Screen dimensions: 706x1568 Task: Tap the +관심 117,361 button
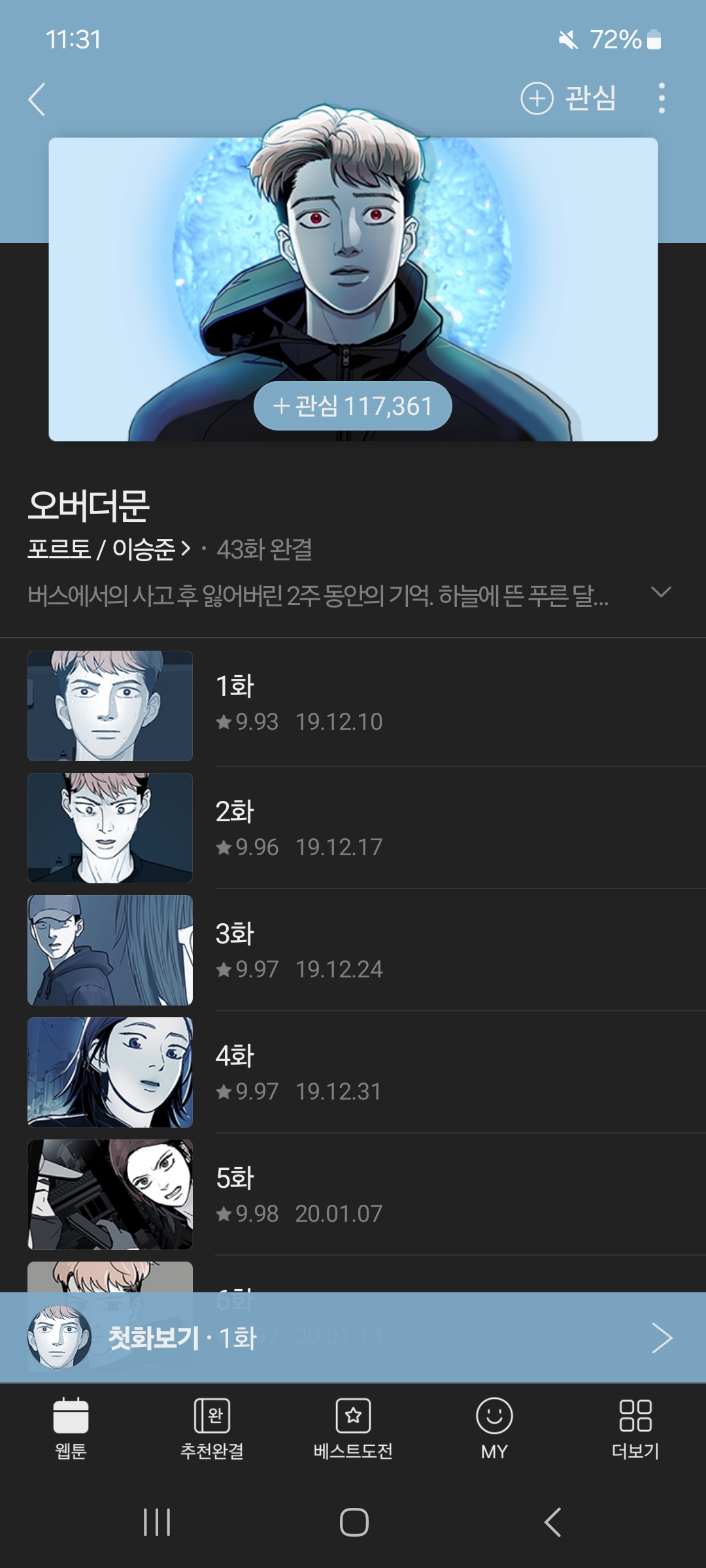click(353, 406)
